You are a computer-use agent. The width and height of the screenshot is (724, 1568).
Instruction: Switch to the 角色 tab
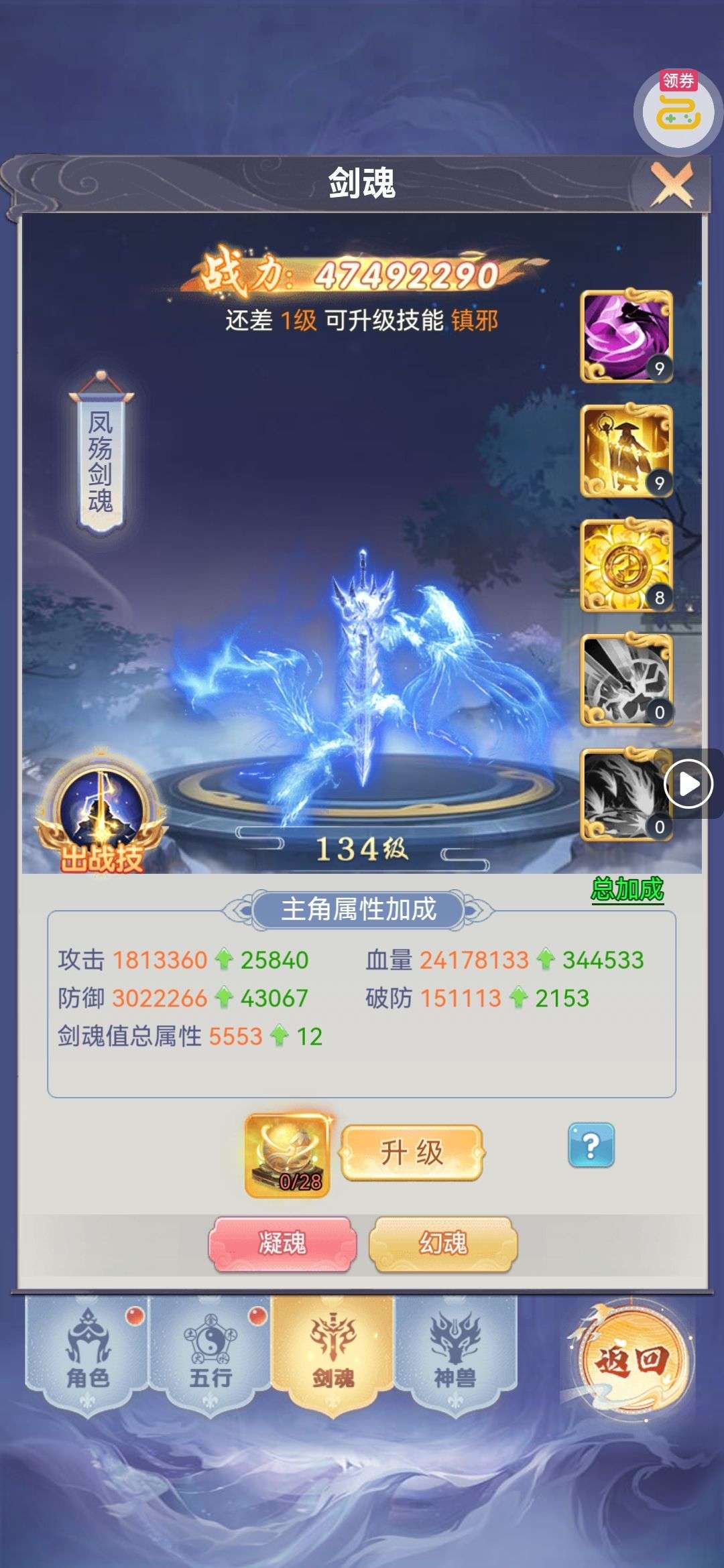pos(87,1352)
